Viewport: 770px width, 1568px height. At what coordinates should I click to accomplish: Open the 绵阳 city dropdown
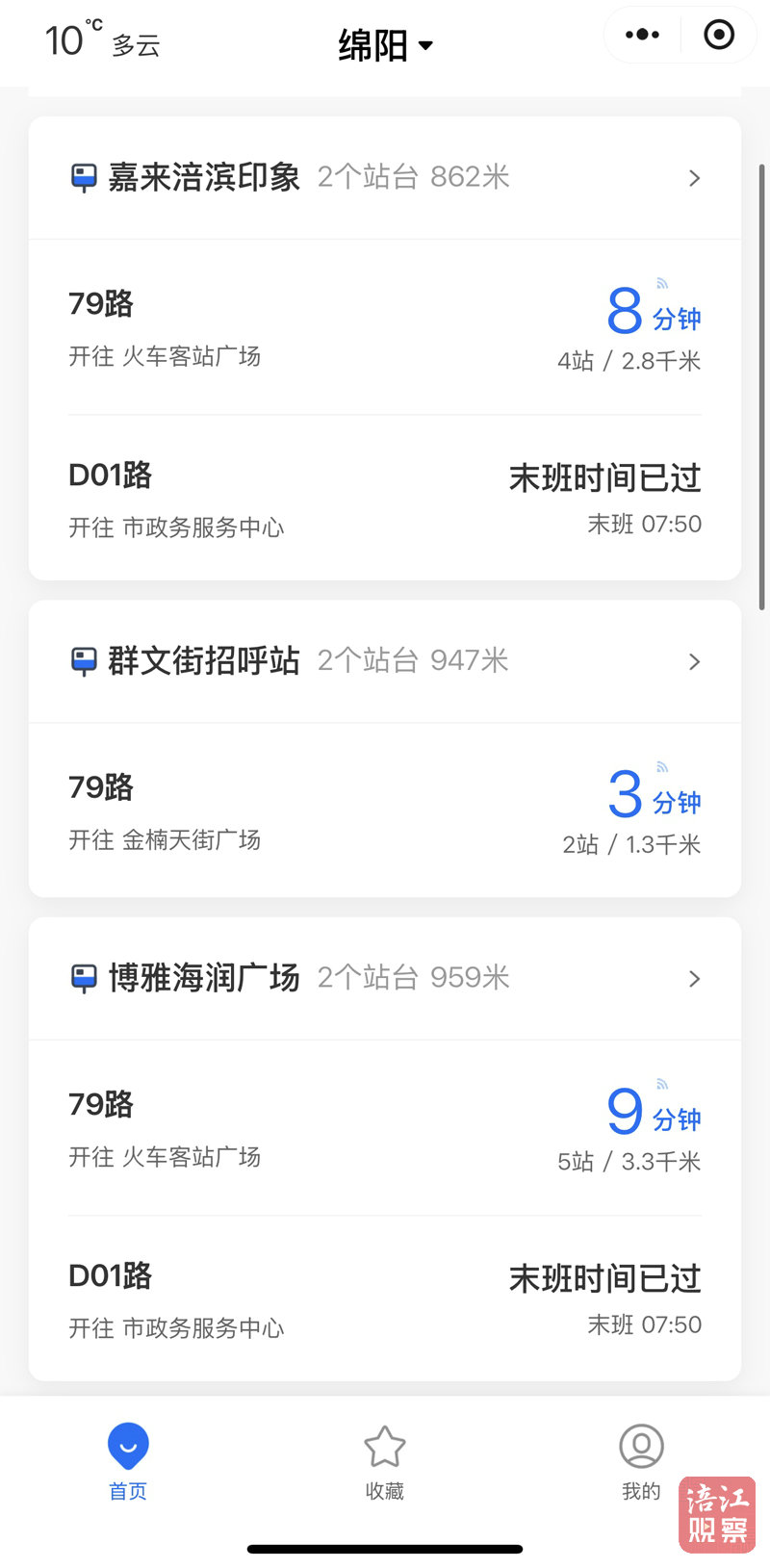[385, 45]
